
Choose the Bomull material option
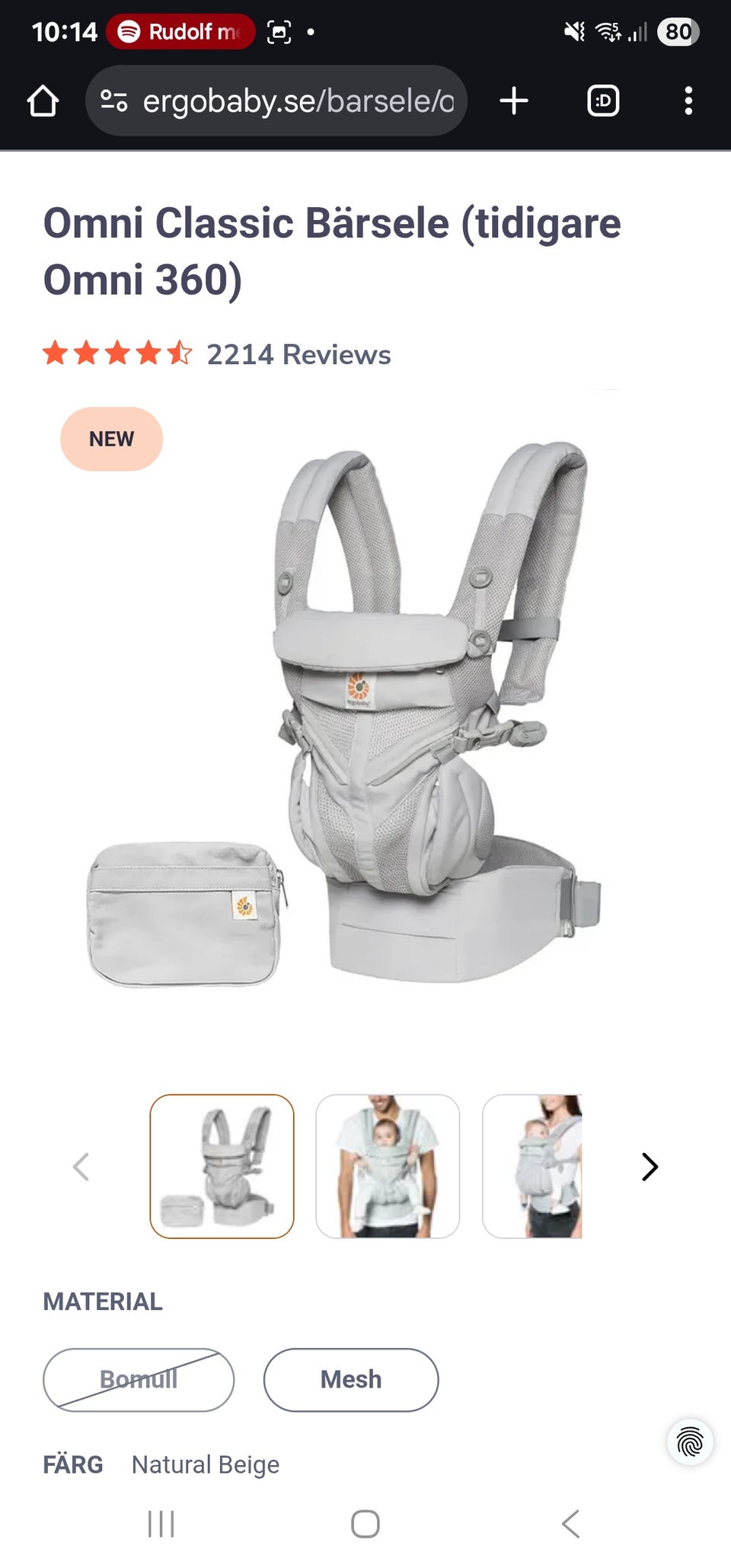pyautogui.click(x=139, y=1379)
